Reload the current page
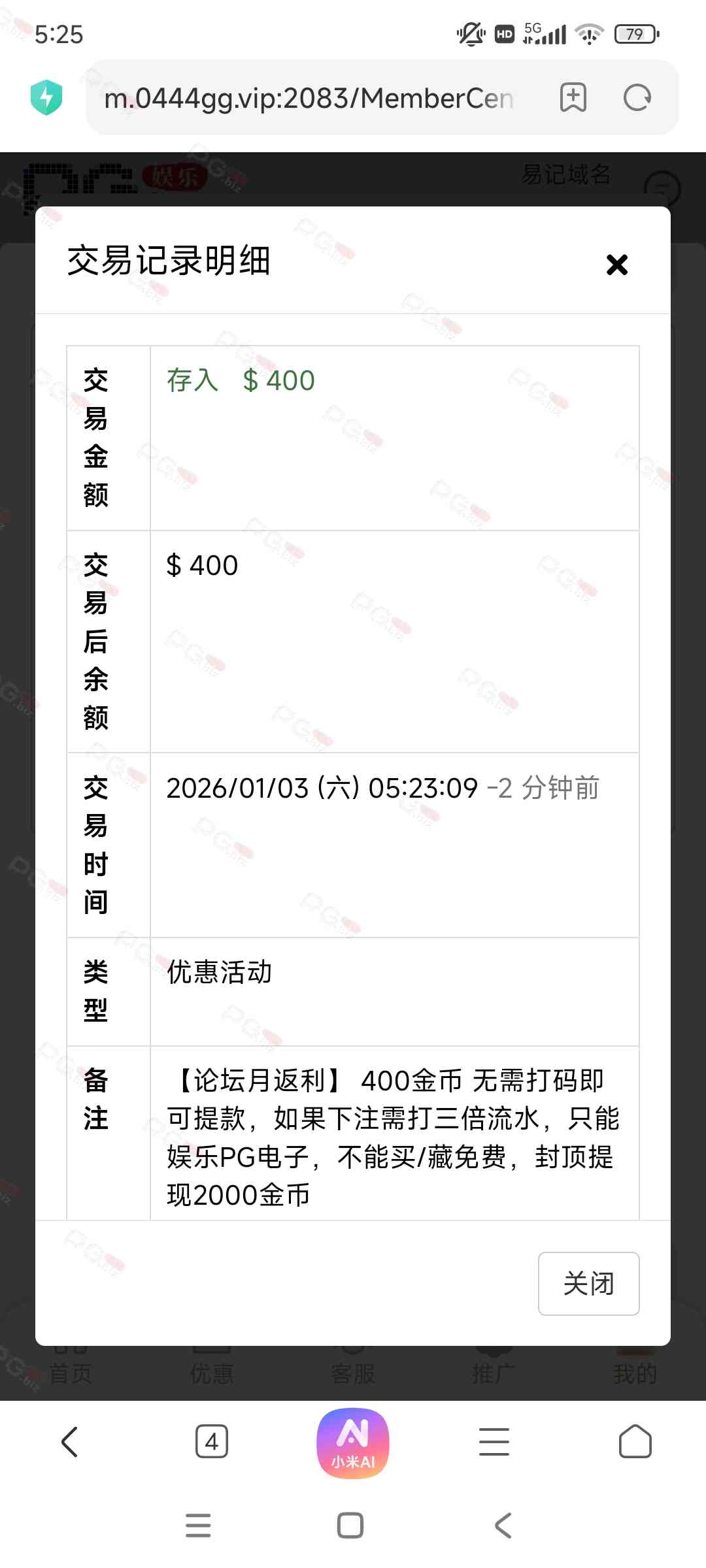This screenshot has width=706, height=1568. (x=637, y=98)
